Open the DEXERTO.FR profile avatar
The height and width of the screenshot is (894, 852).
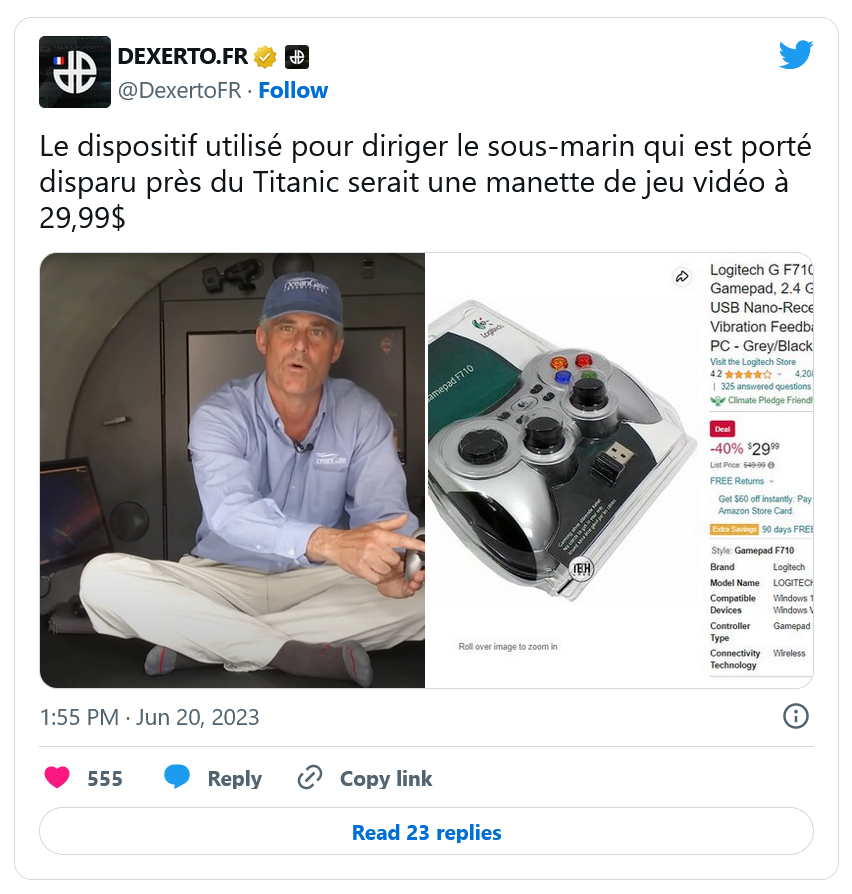(74, 71)
